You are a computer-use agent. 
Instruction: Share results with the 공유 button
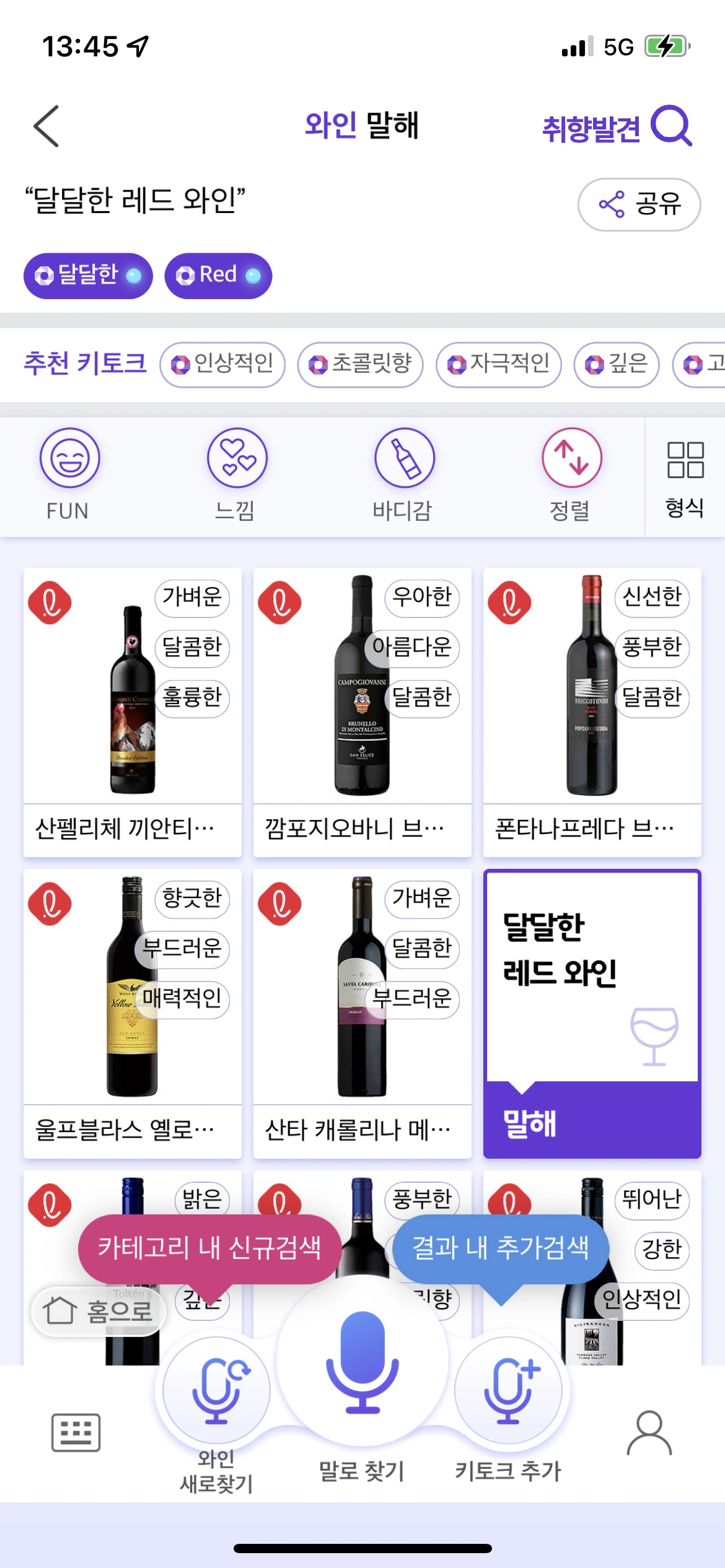(x=638, y=204)
